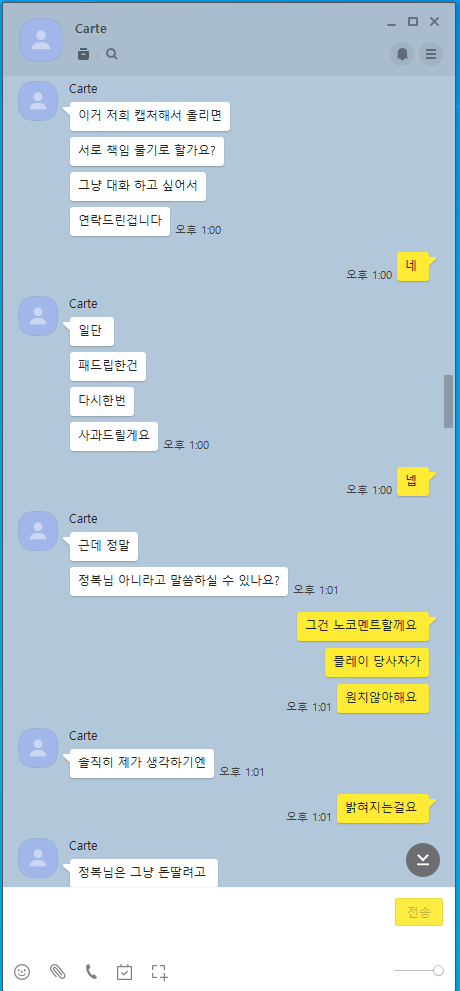Open the calendar schedule icon

point(125,971)
